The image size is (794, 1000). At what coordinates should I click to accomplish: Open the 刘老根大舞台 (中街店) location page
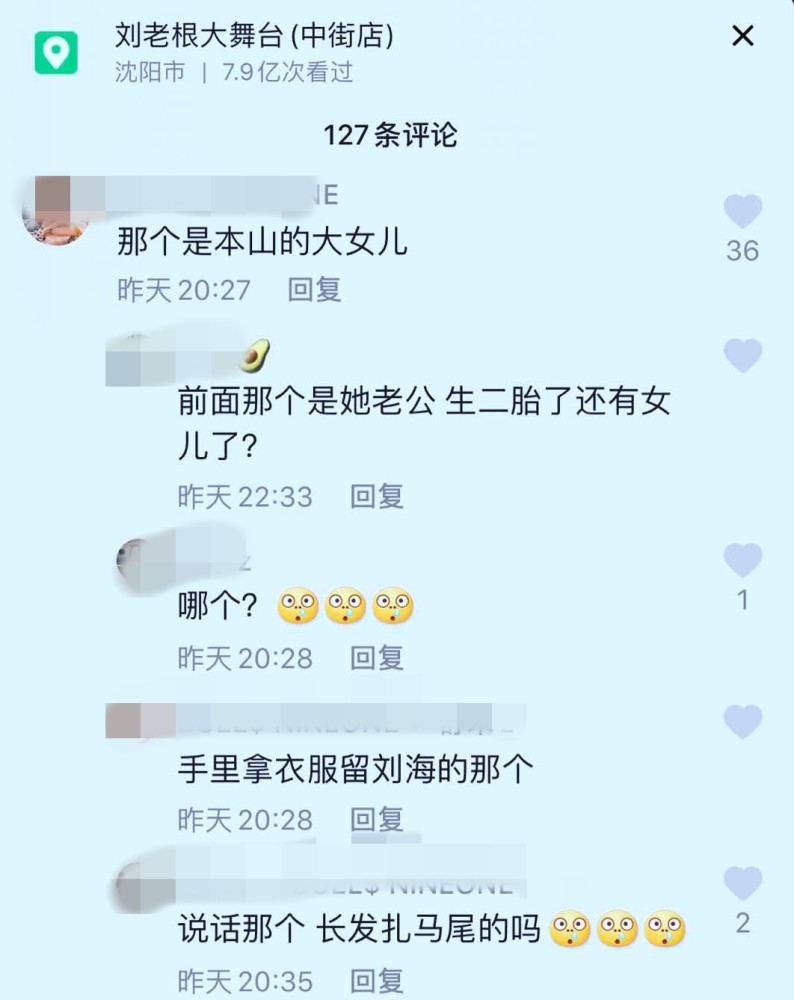point(250,37)
